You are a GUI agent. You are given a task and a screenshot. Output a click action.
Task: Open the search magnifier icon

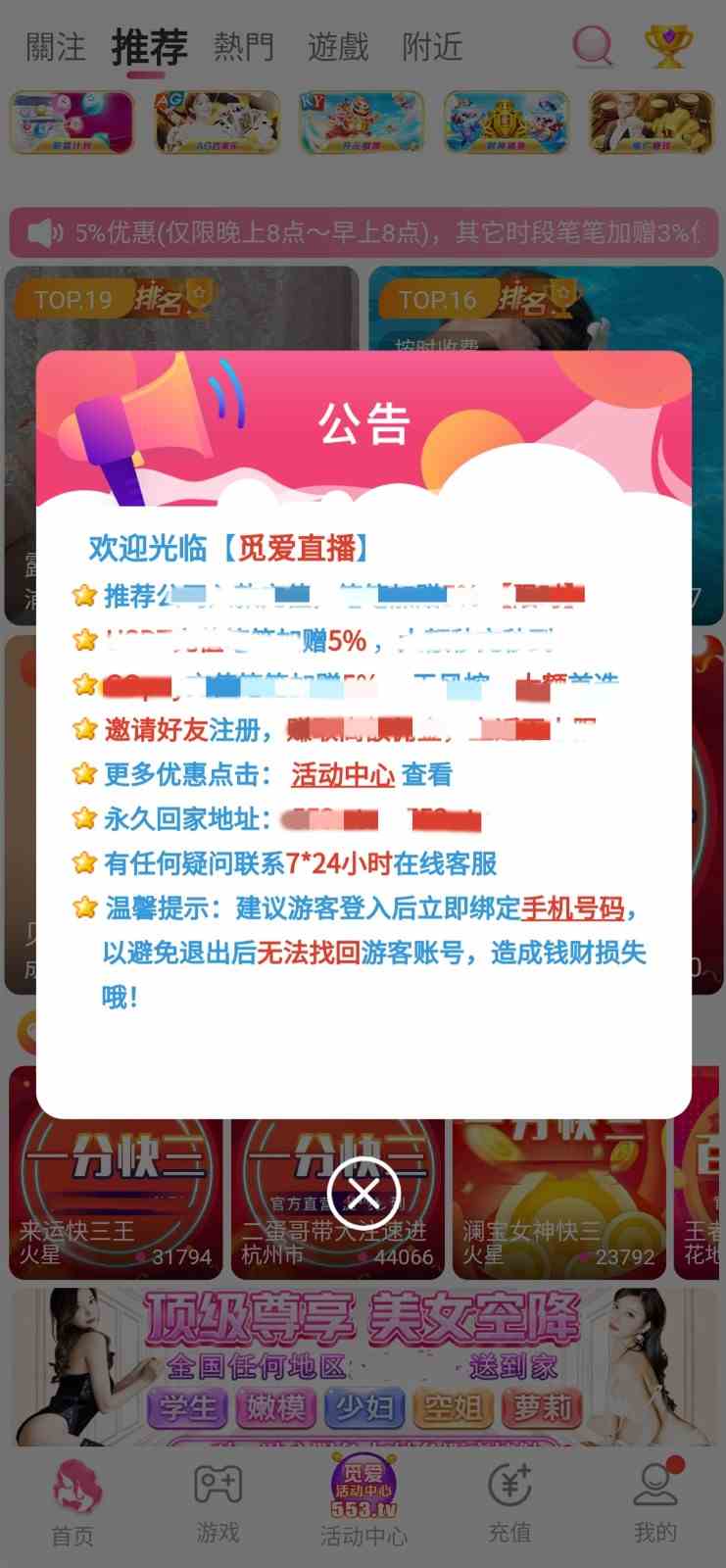tap(593, 45)
